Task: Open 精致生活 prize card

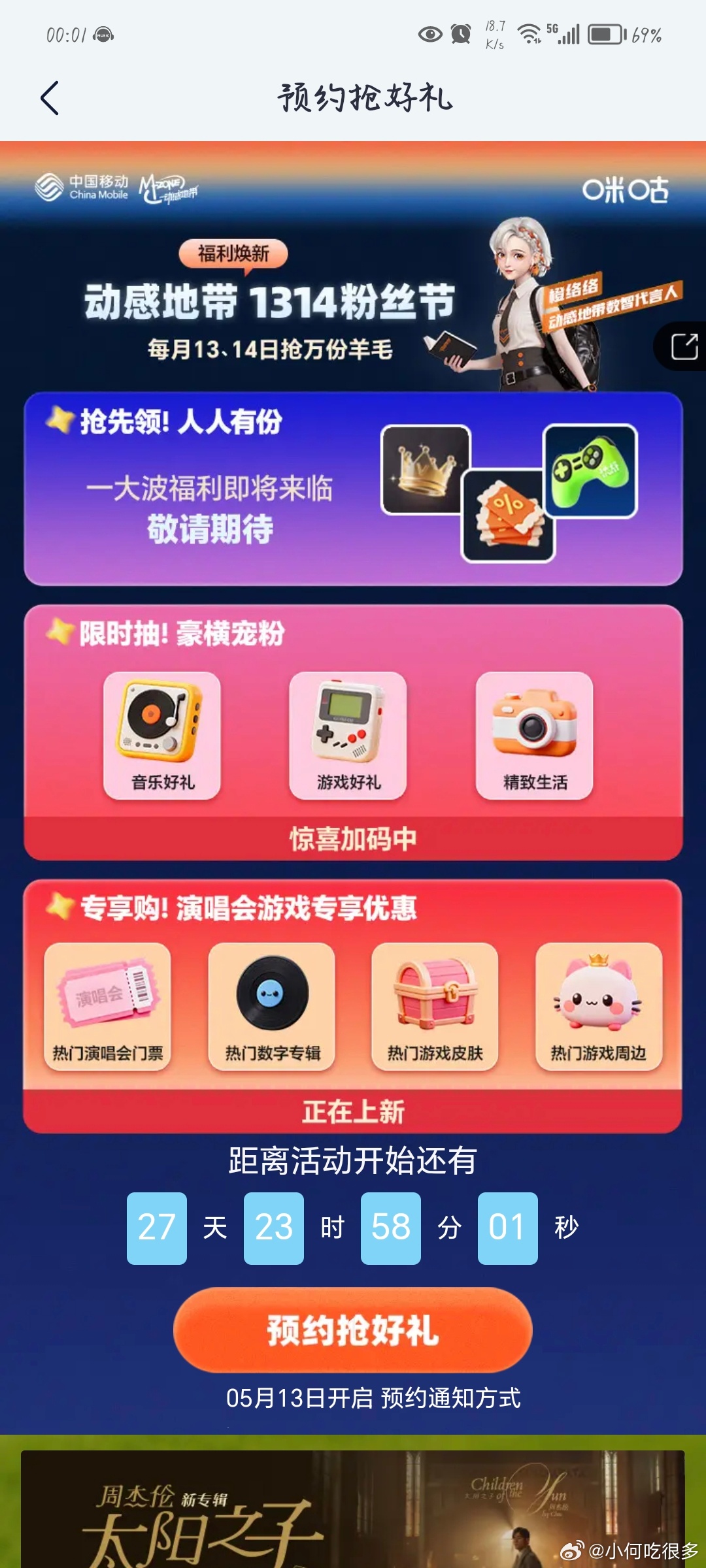Action: point(534,735)
